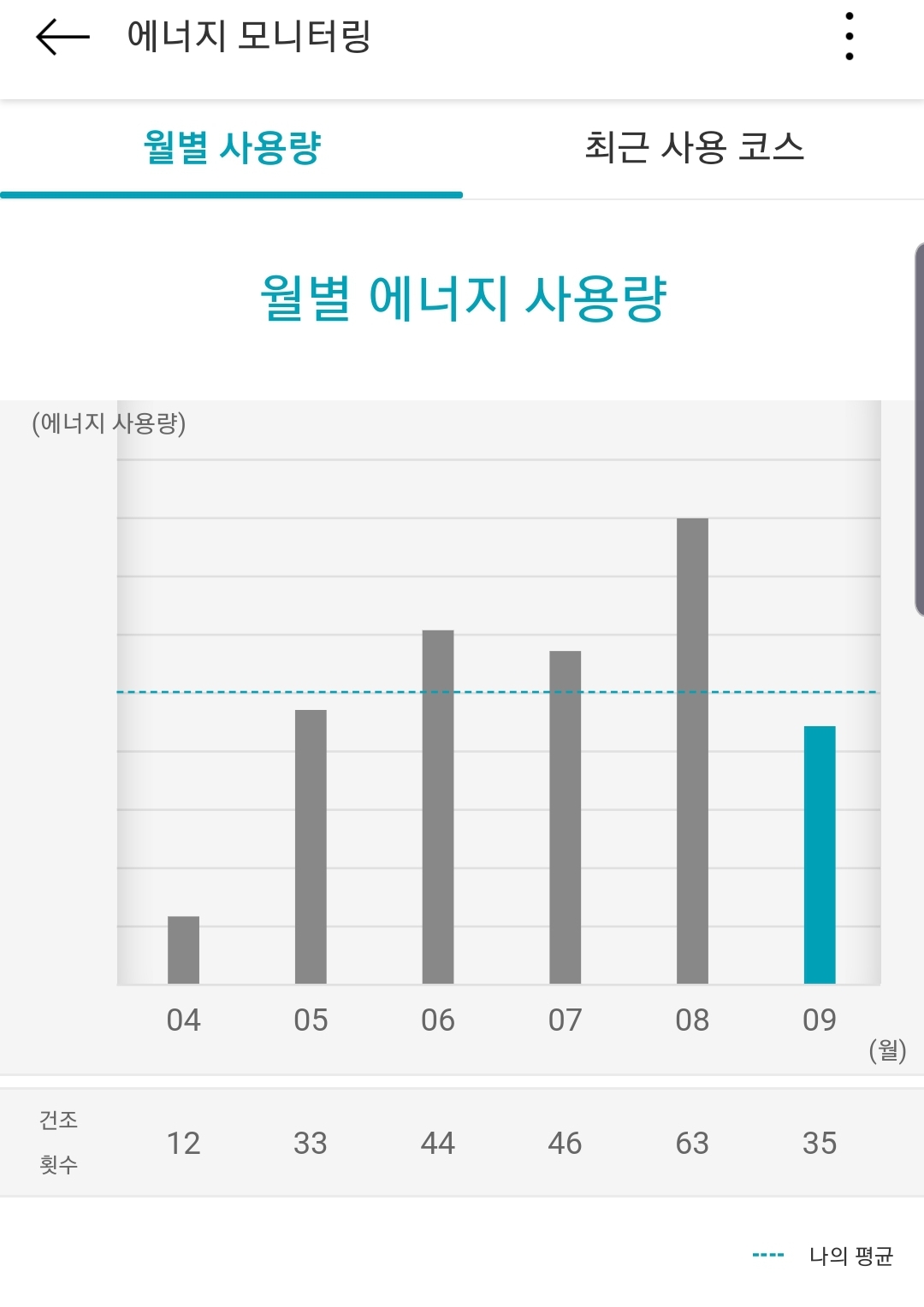924x1307 pixels.
Task: Select the 월별 사용량 tab
Action: click(x=232, y=148)
